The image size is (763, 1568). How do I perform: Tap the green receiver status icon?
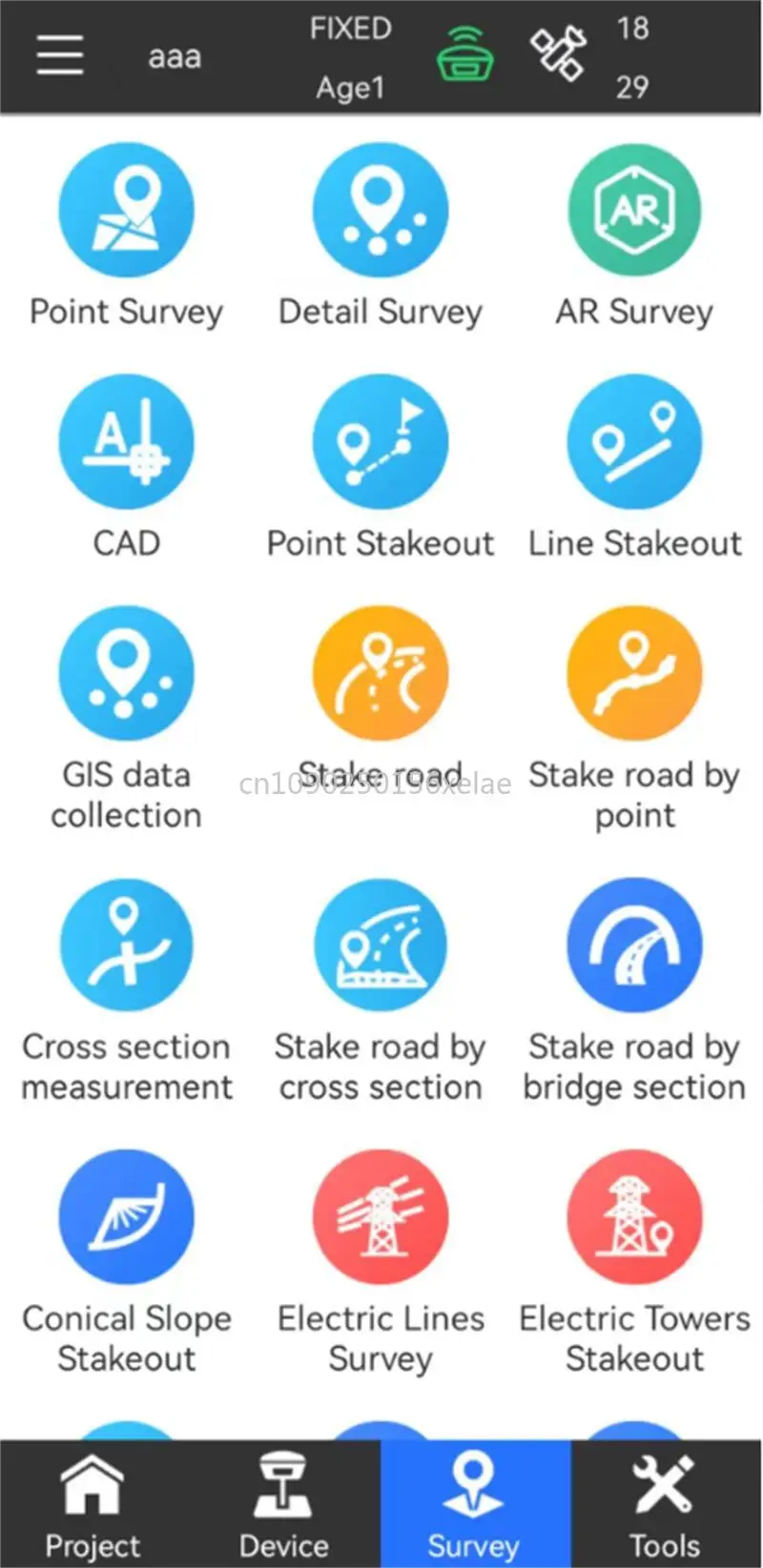click(x=464, y=55)
